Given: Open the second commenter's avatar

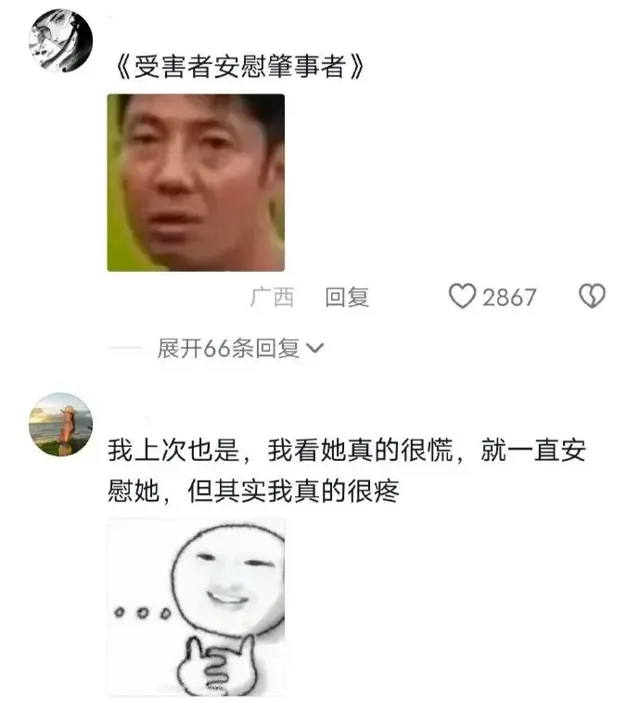Looking at the screenshot, I should pos(61,424).
